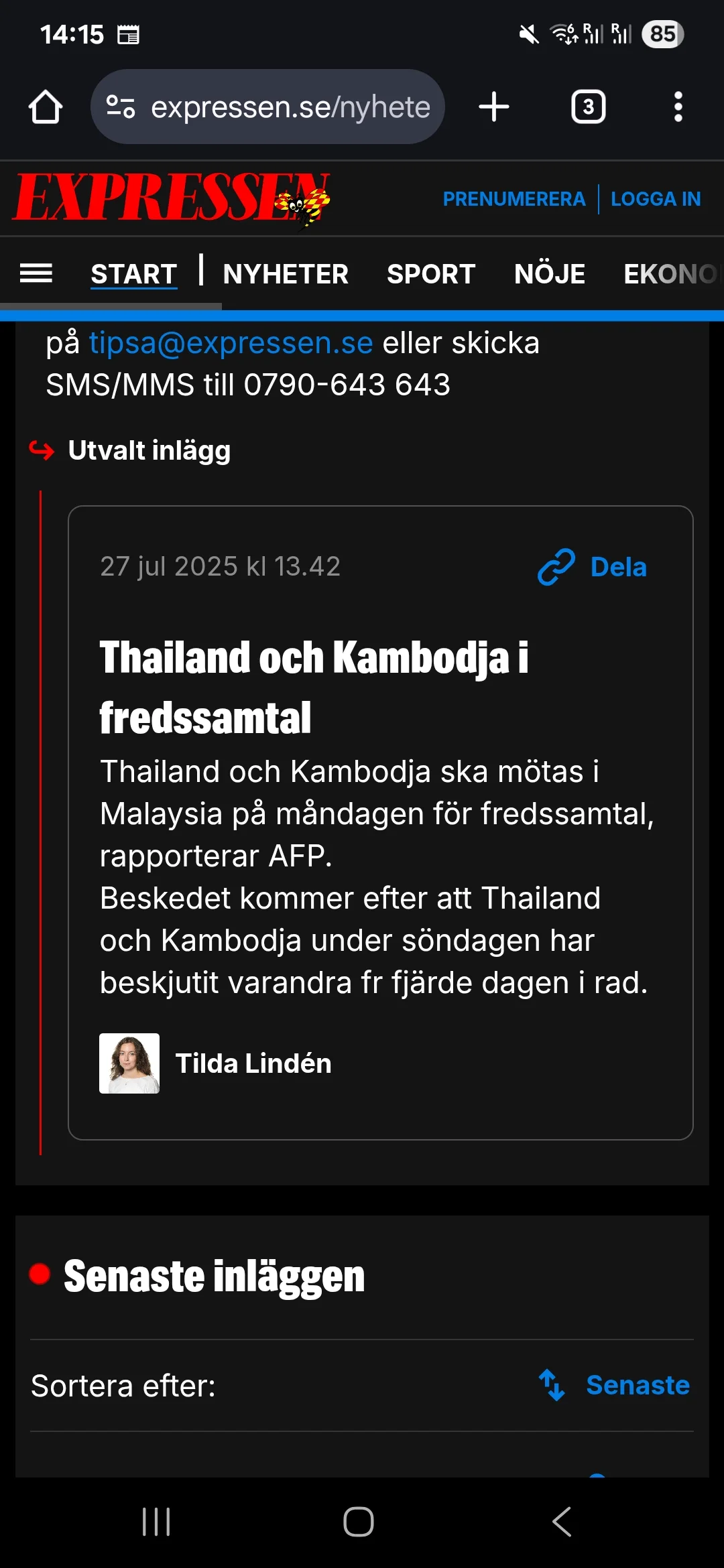Screen dimensions: 724x1568
Task: Email tipsa@expressen.se via the link
Action: (x=231, y=343)
